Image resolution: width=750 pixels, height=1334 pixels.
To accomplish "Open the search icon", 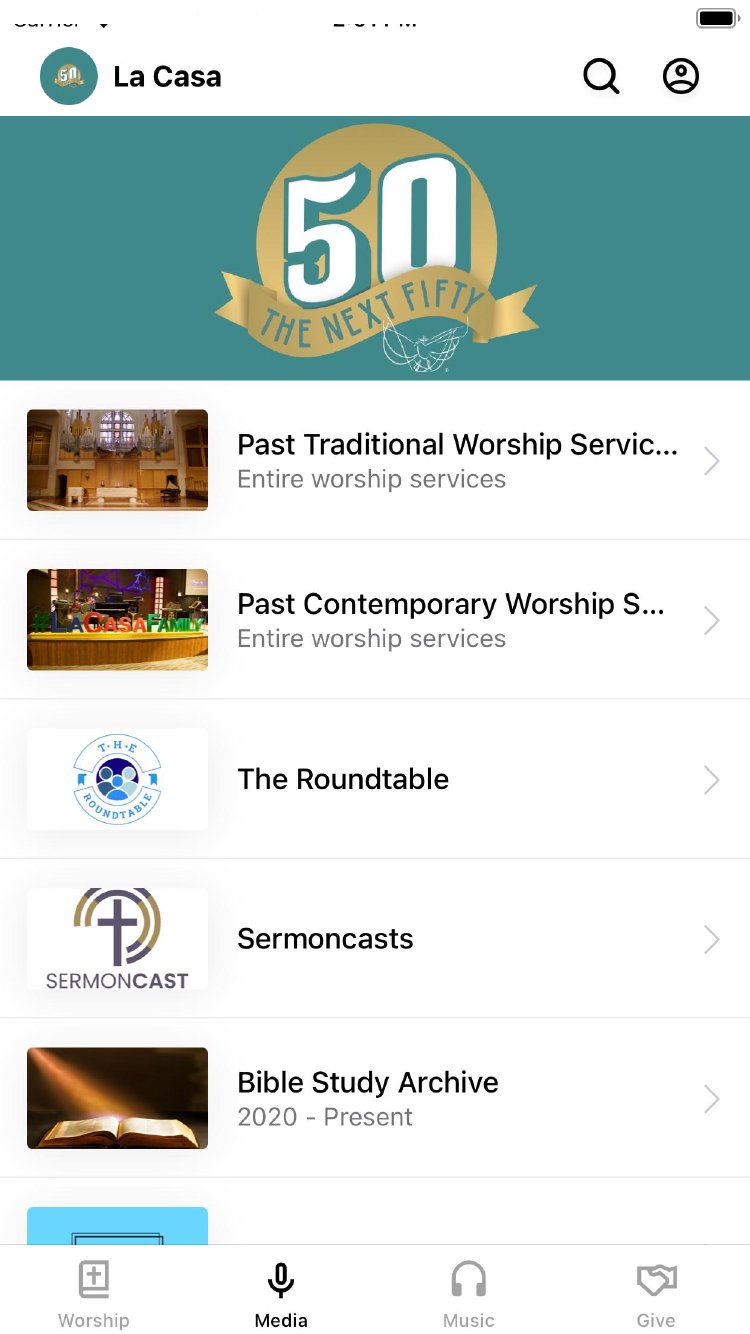I will coord(601,77).
